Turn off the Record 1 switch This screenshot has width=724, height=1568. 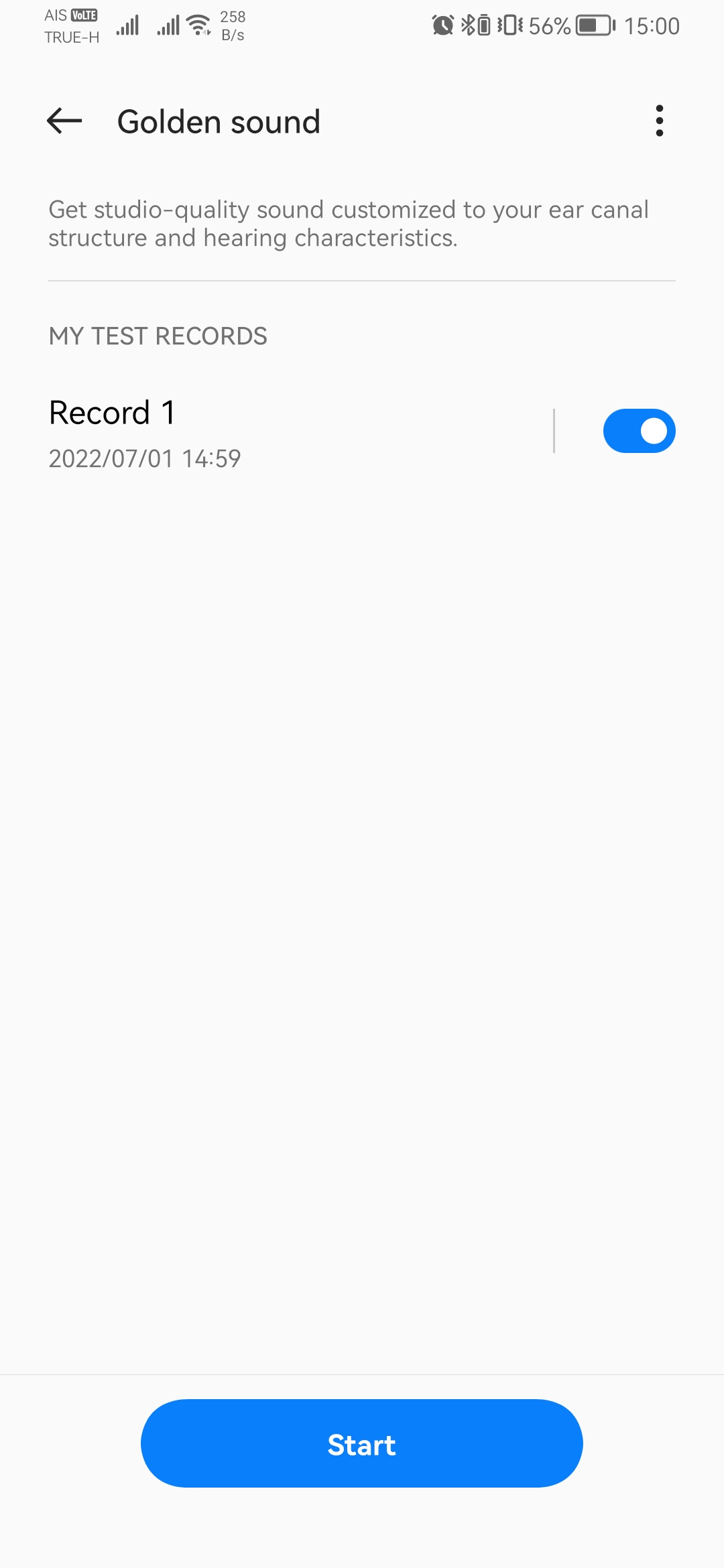[x=639, y=431]
